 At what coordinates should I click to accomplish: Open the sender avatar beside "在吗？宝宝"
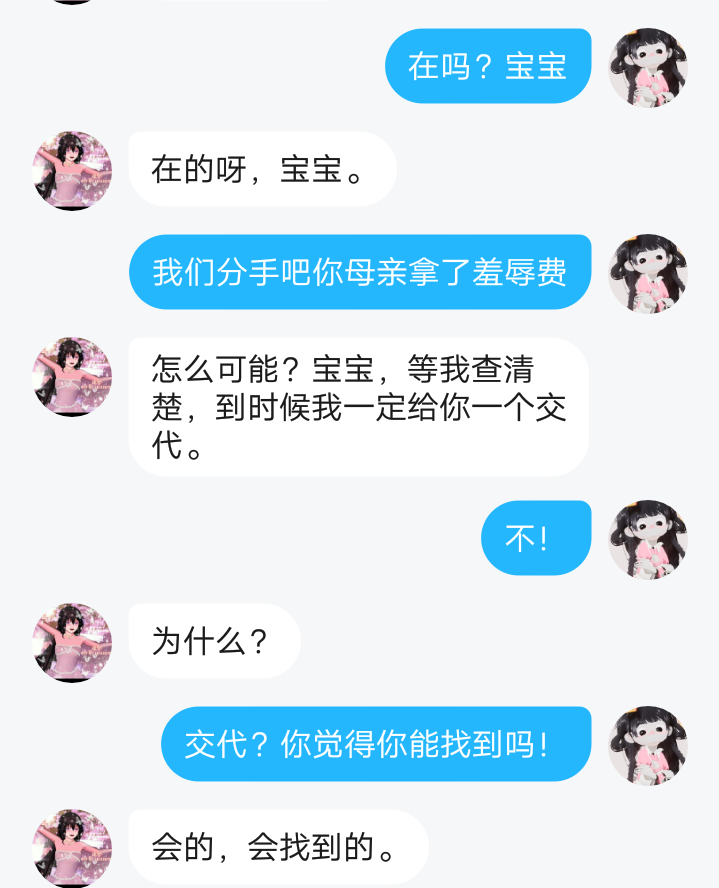648,67
